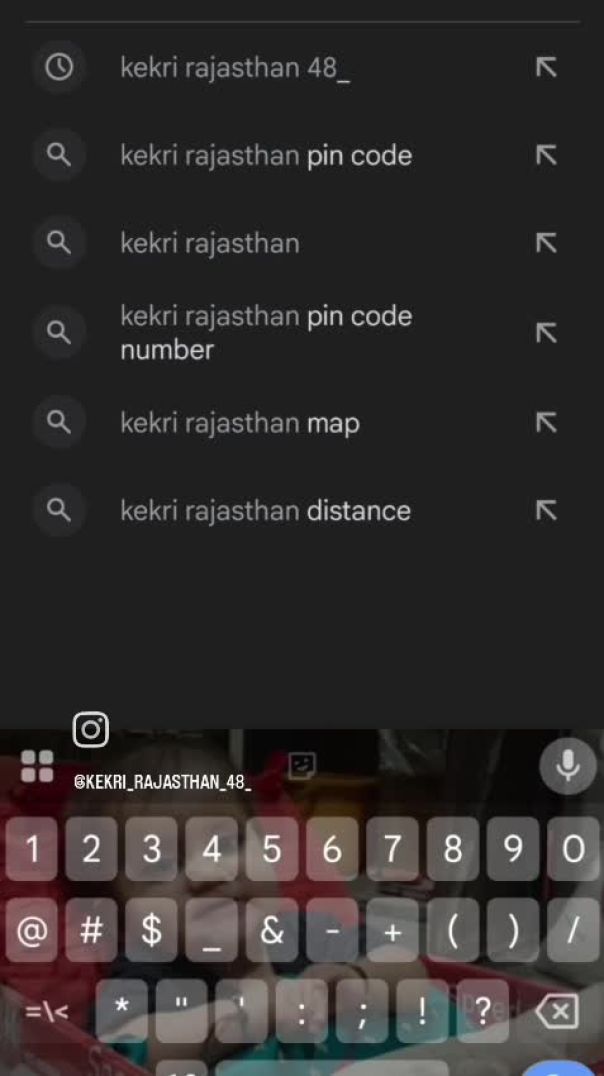Image resolution: width=604 pixels, height=1076 pixels.
Task: Tap the arrow beside "kekri rajasthan 48_"
Action: (x=545, y=68)
